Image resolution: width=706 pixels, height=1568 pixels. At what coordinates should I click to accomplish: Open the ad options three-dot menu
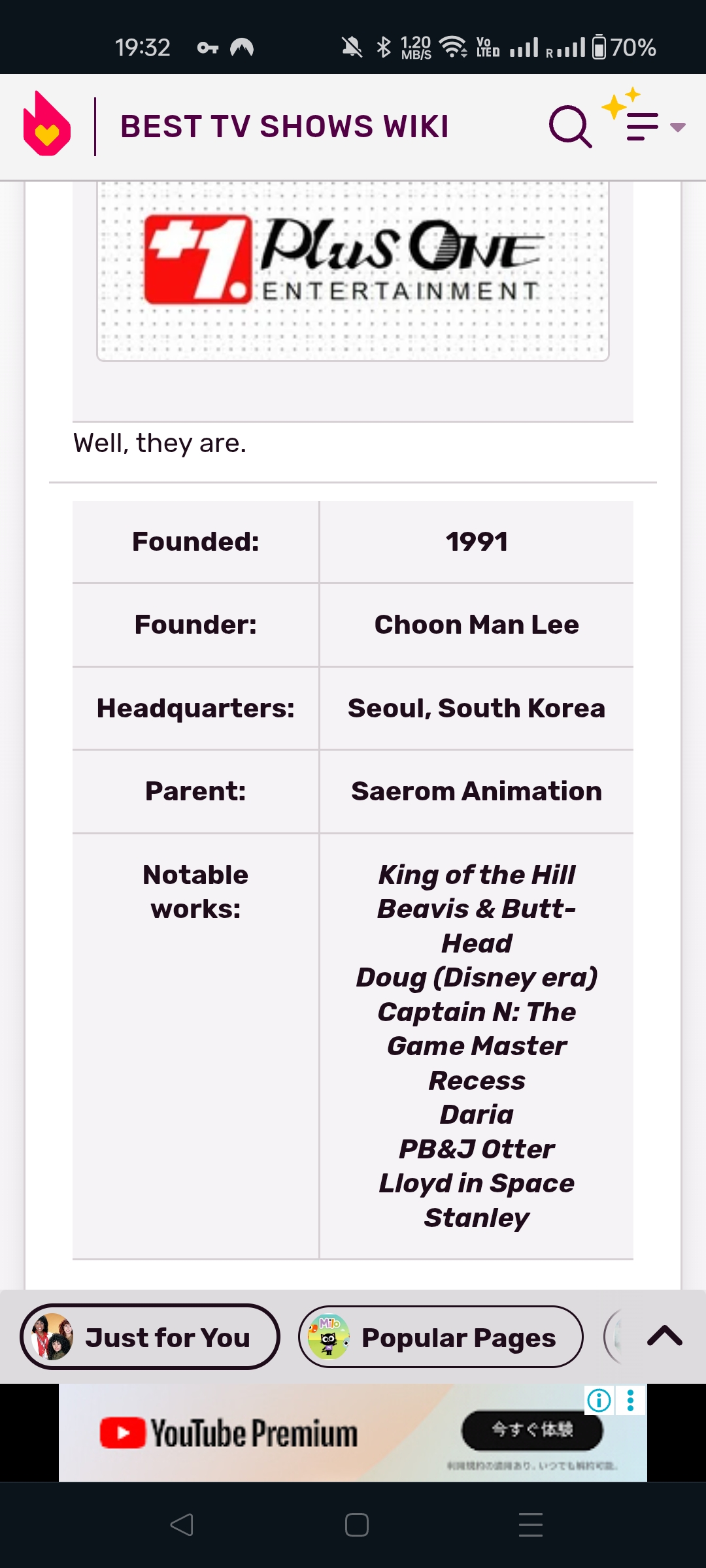point(630,1400)
